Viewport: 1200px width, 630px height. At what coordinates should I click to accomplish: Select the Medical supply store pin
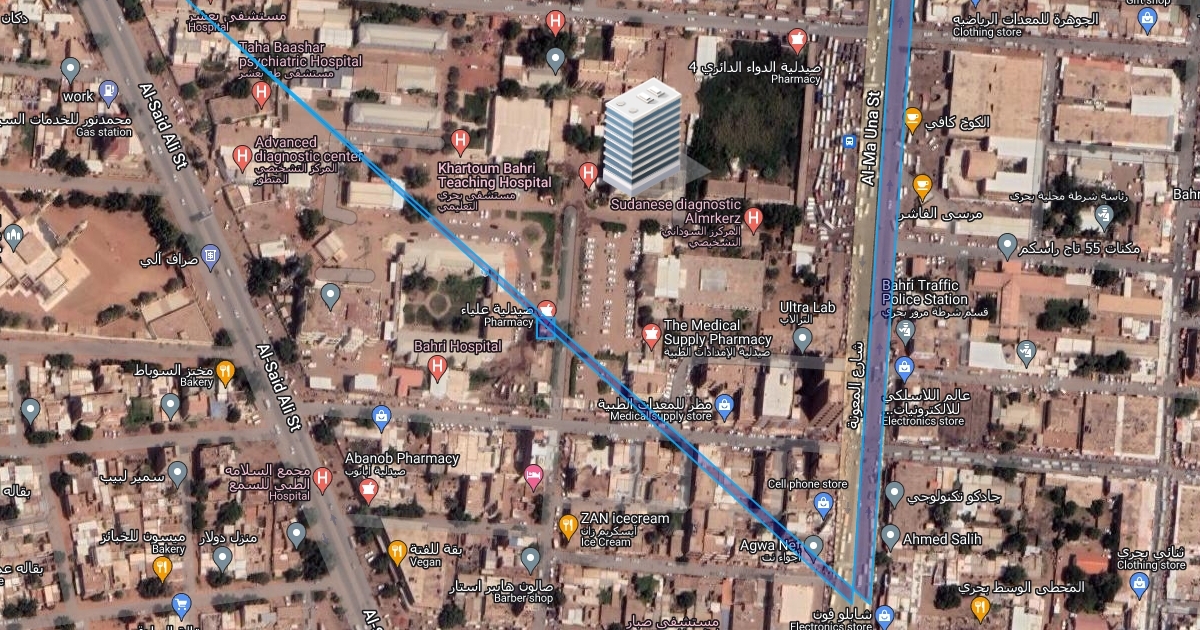click(x=725, y=405)
